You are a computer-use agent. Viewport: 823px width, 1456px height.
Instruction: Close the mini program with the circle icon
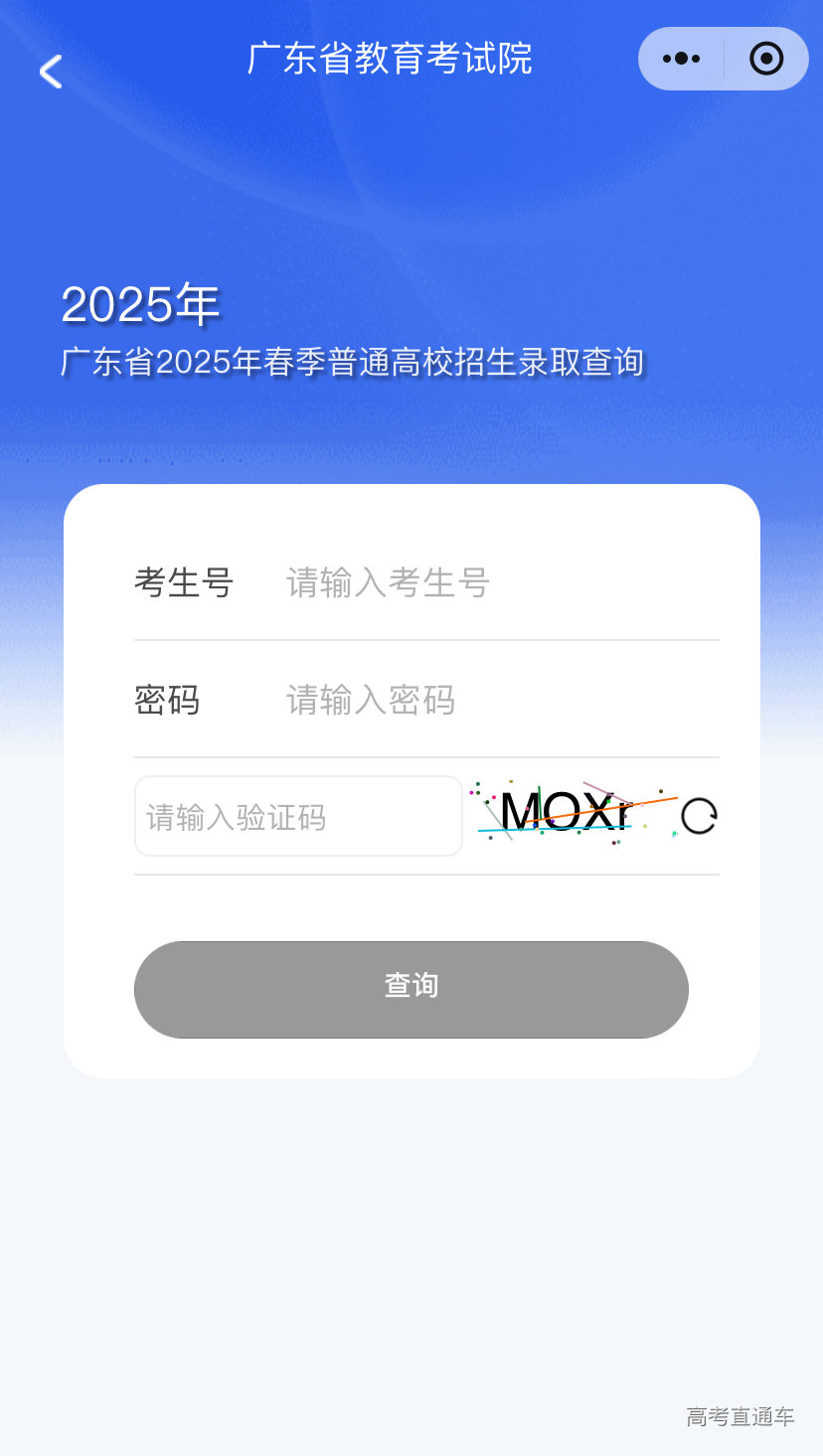pos(766,60)
